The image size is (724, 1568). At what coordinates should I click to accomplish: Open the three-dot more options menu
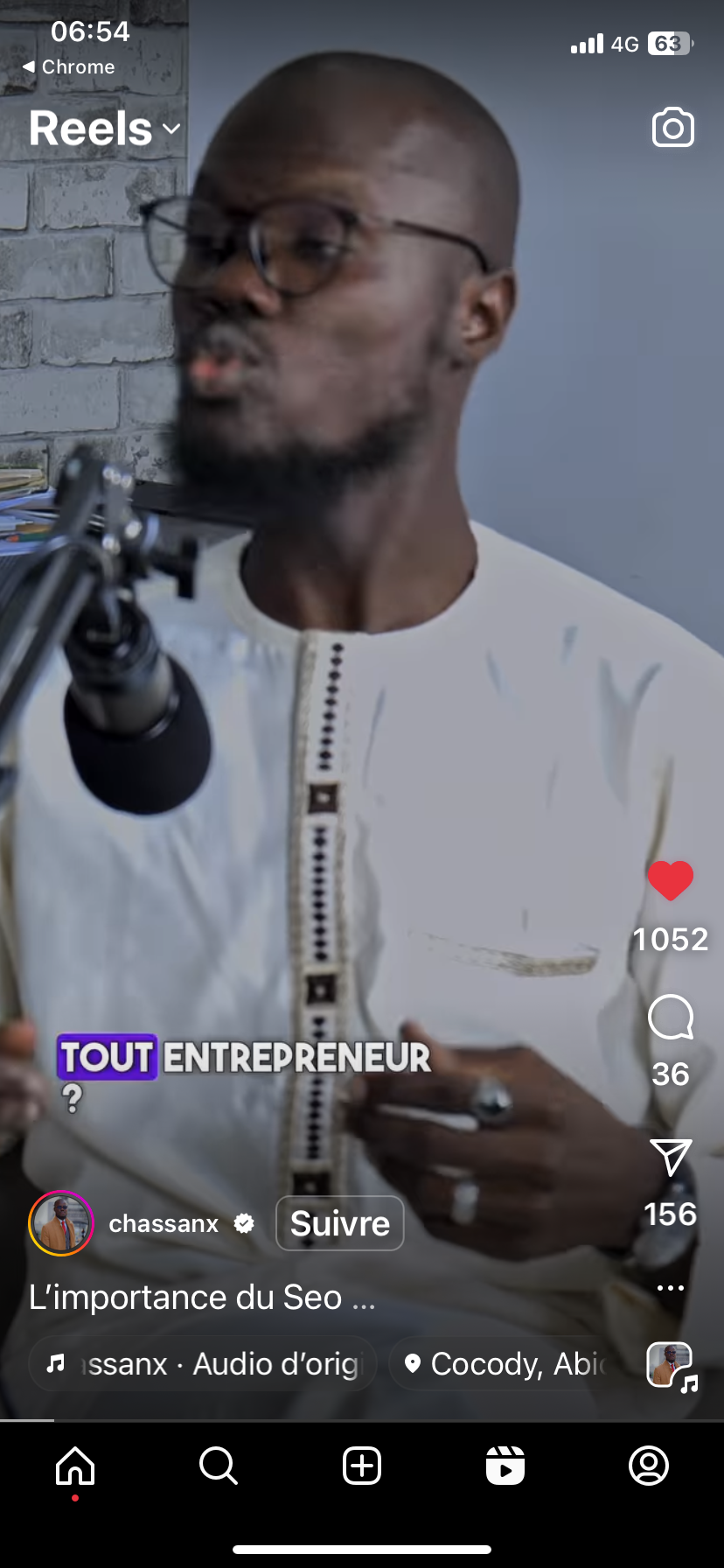coord(671,1288)
